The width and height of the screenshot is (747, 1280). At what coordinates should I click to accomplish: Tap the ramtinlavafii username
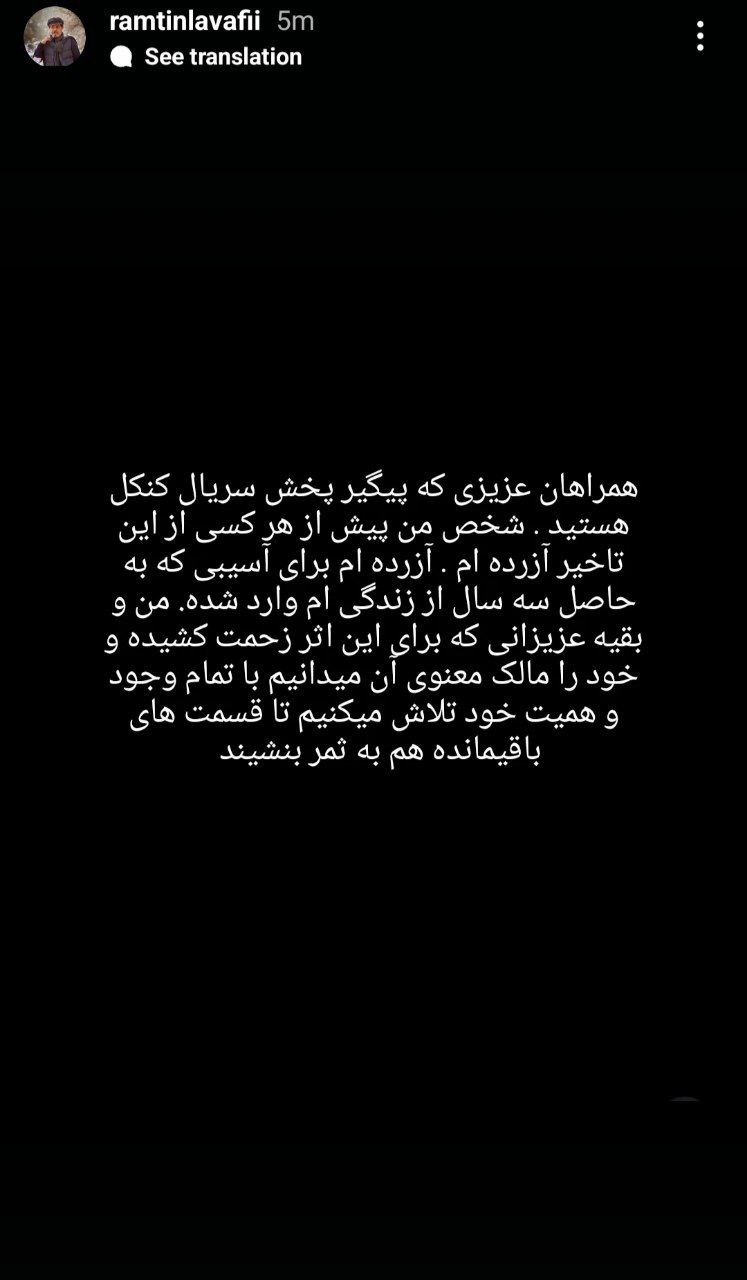[188, 20]
